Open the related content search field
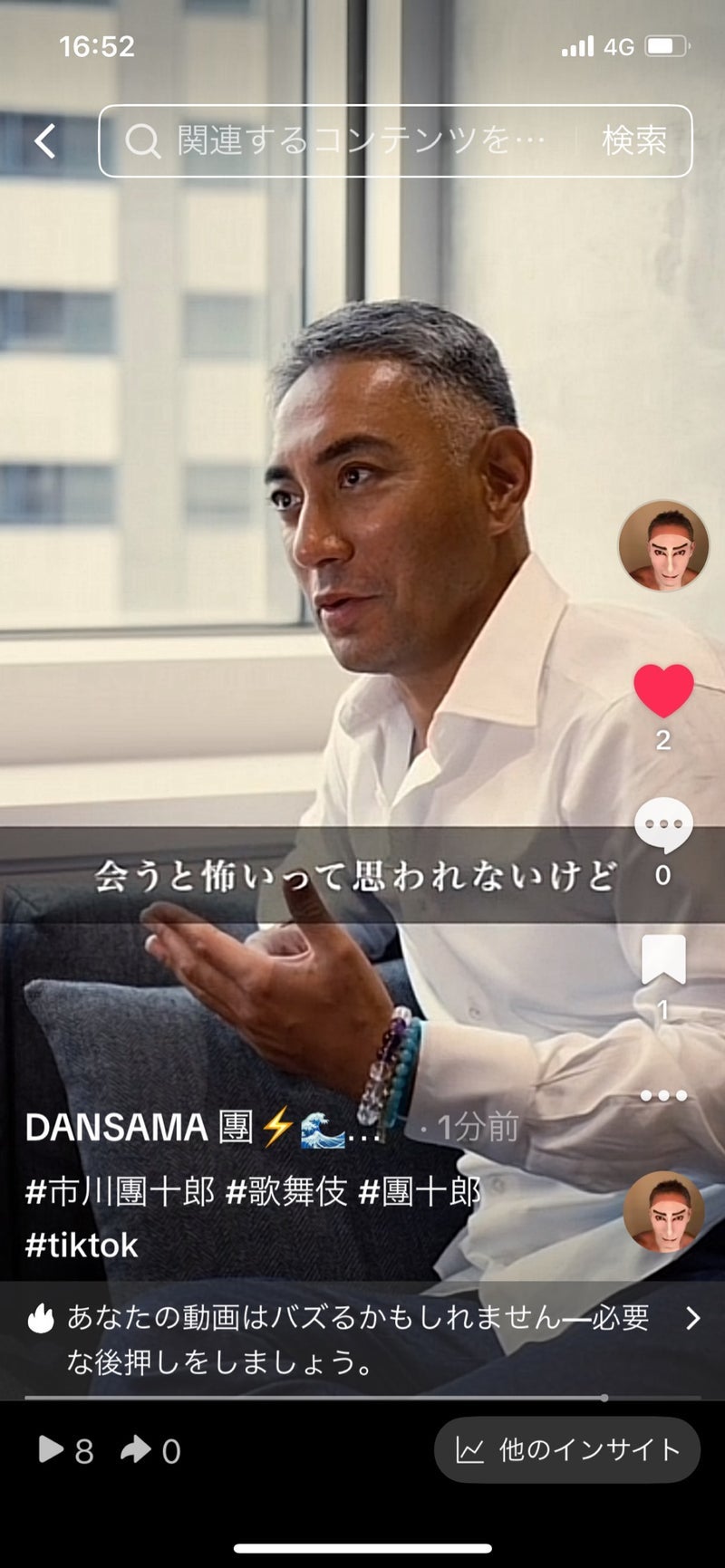Screen dimensions: 725x1568 click(353, 141)
